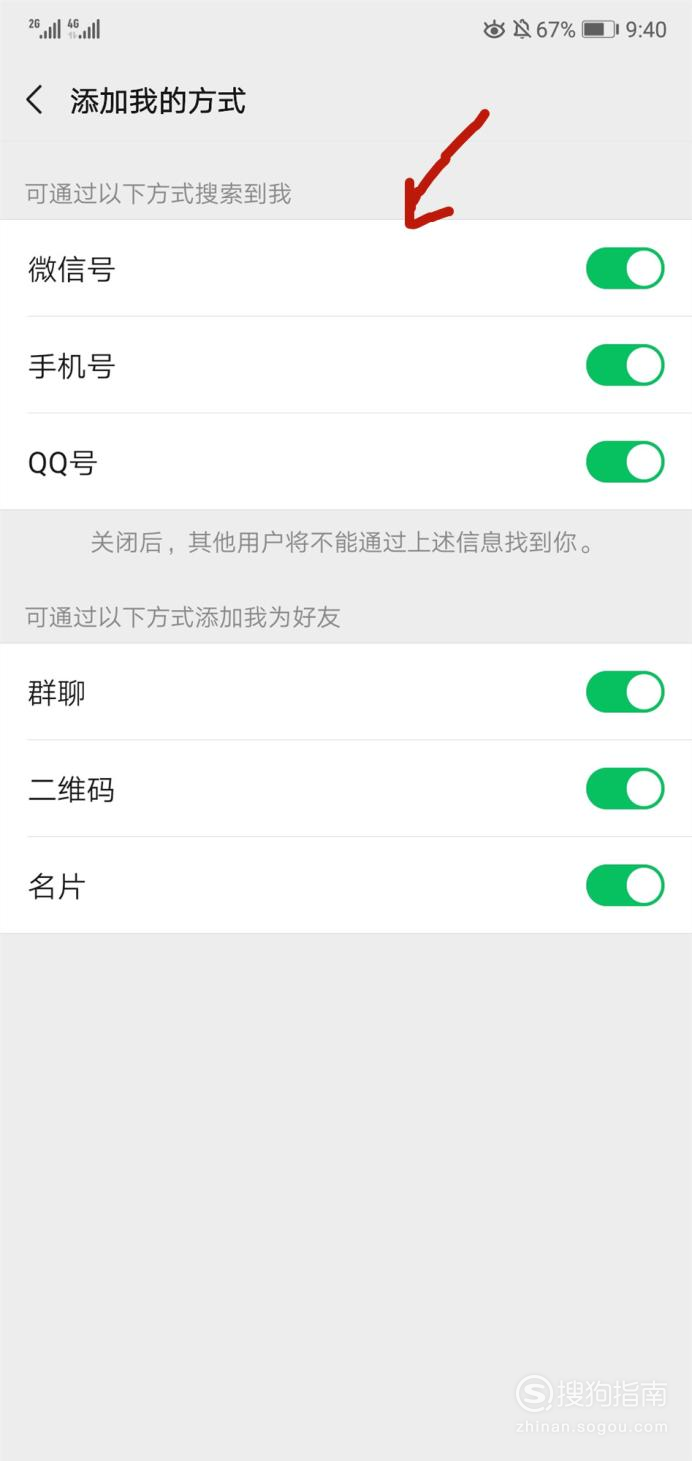Viewport: 692px width, 1461px height.
Task: Toggle the QQ号 search switch
Action: [x=625, y=462]
